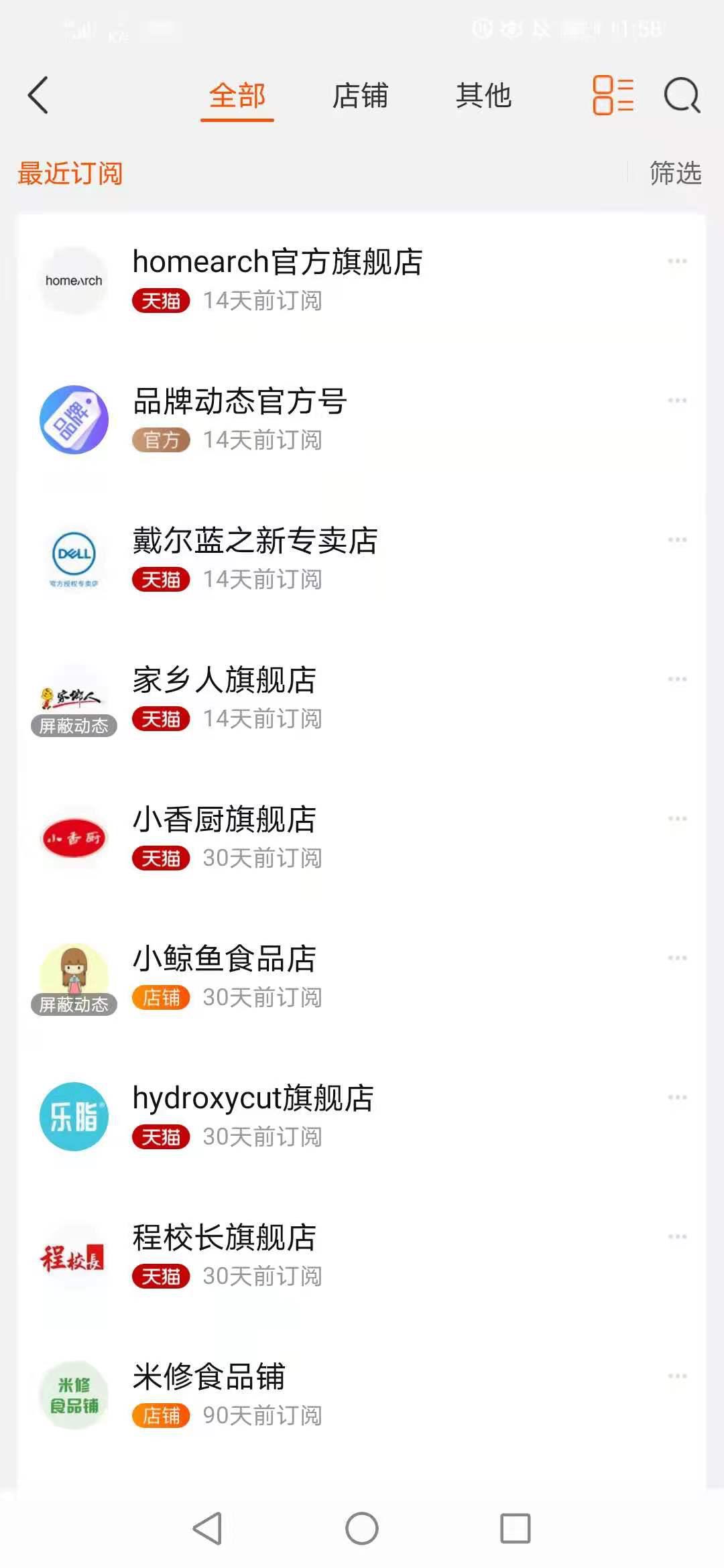Viewport: 724px width, 1568px height.
Task: Toggle 屏蔽动态 on 小鲸鱼食品店
Action: pyautogui.click(x=74, y=1004)
